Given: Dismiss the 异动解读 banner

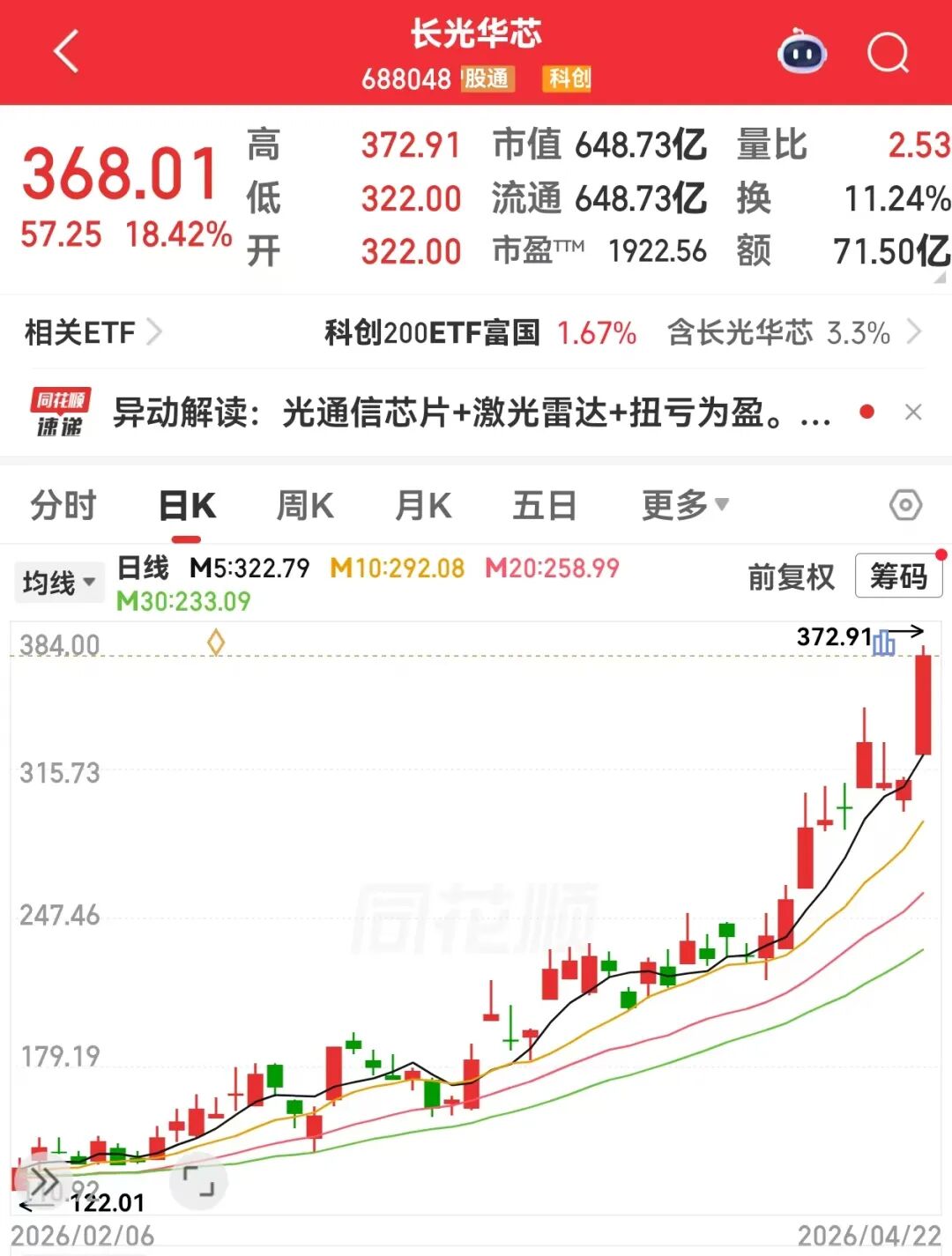Looking at the screenshot, I should point(913,412).
